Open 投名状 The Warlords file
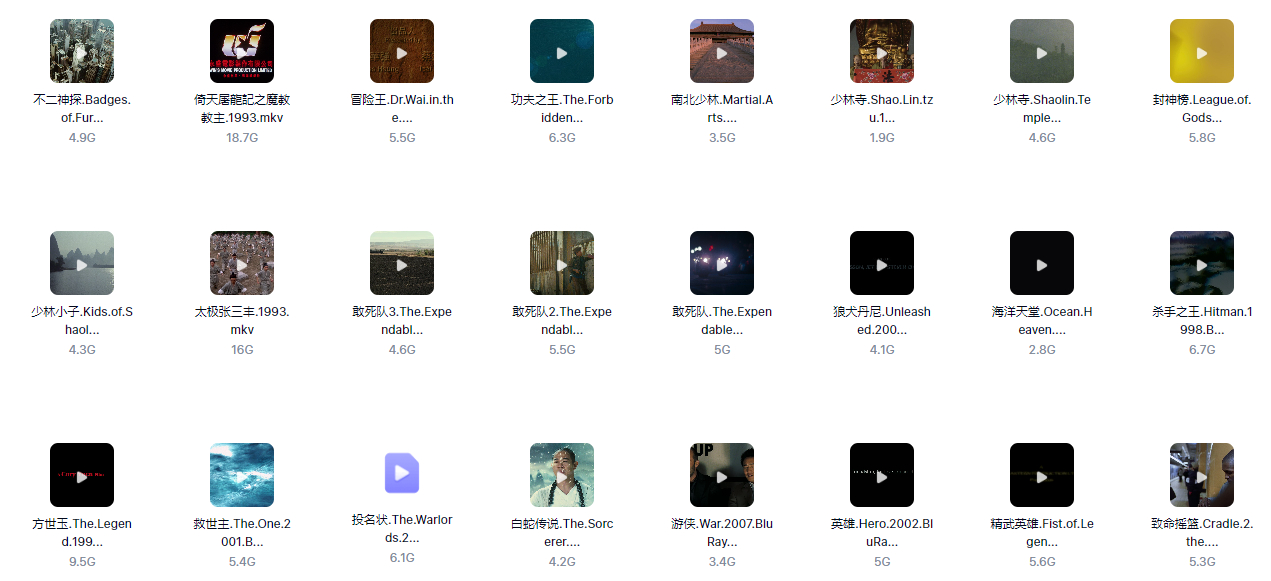1271x581 pixels. pos(402,473)
